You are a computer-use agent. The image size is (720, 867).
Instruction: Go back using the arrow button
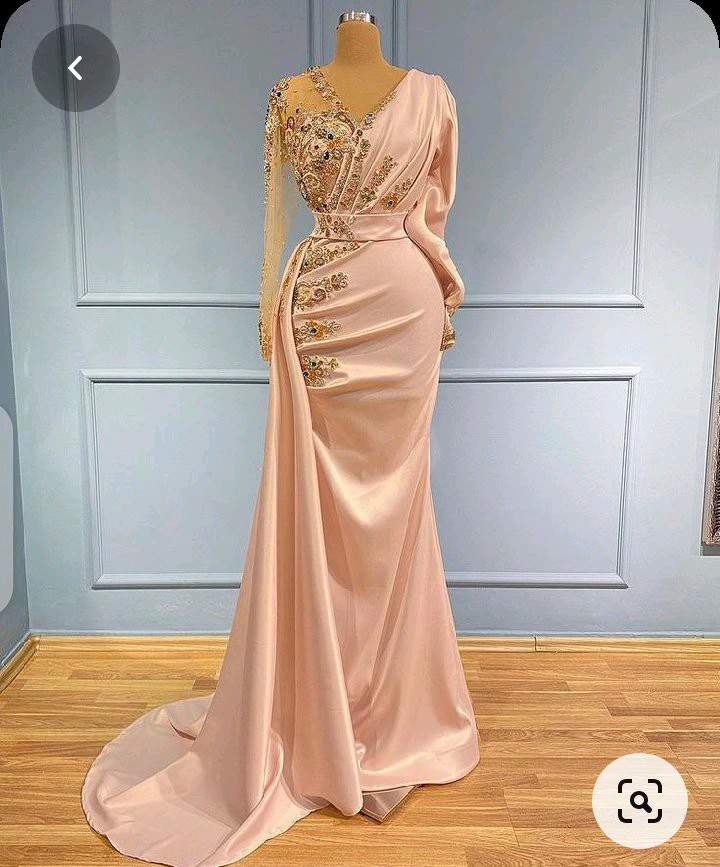pos(75,68)
